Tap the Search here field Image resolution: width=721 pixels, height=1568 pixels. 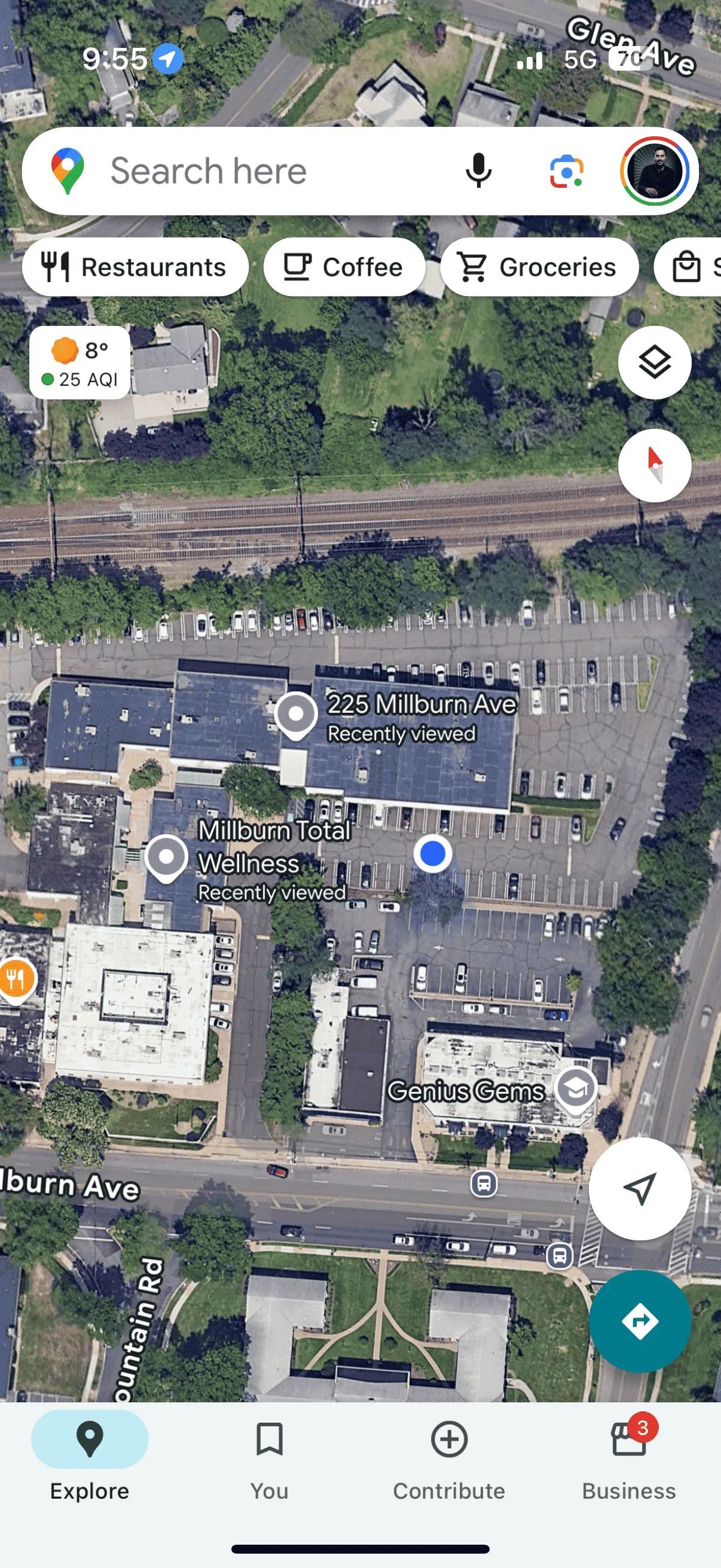click(255, 171)
